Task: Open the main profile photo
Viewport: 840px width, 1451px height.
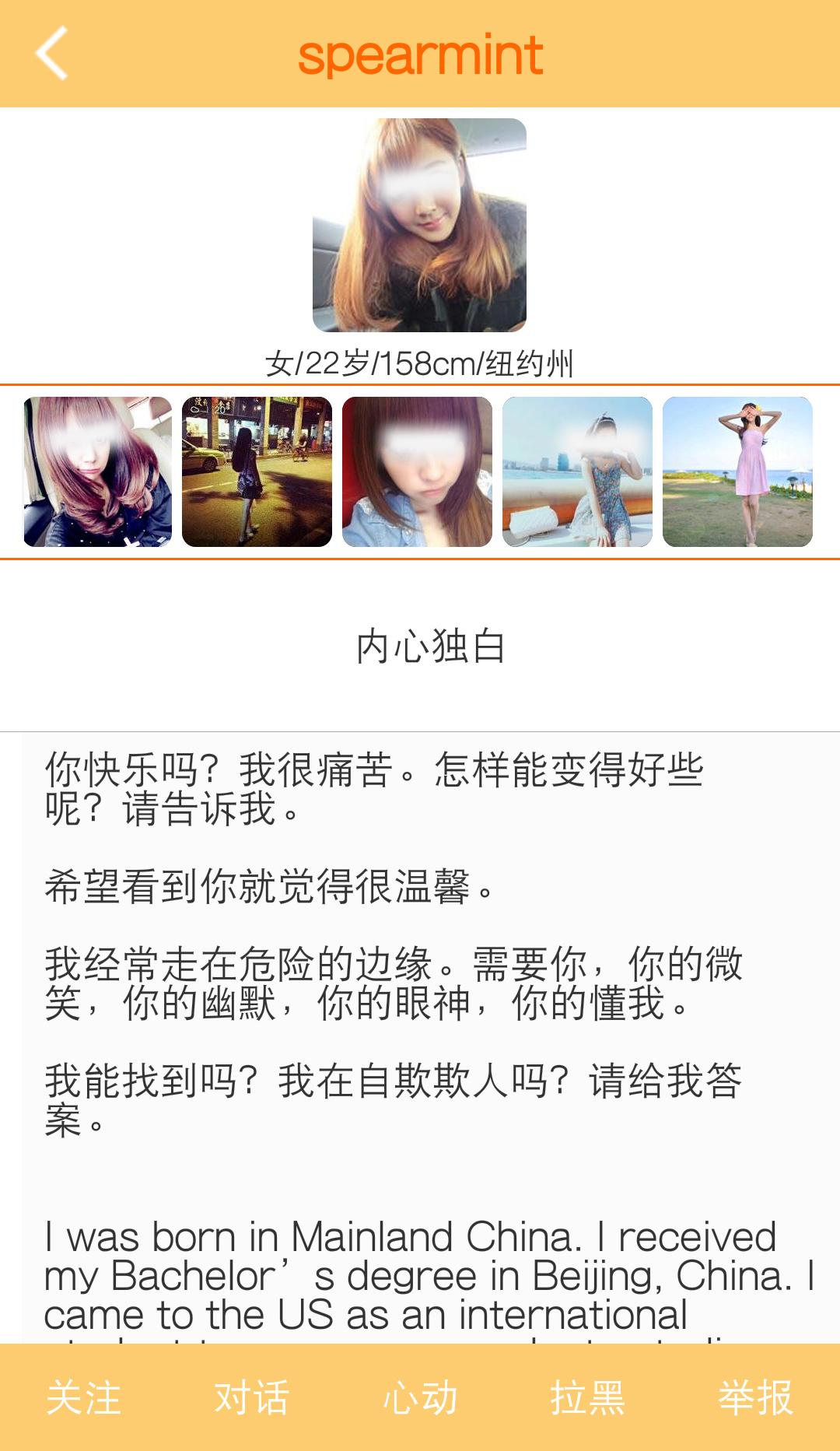Action: tap(419, 225)
